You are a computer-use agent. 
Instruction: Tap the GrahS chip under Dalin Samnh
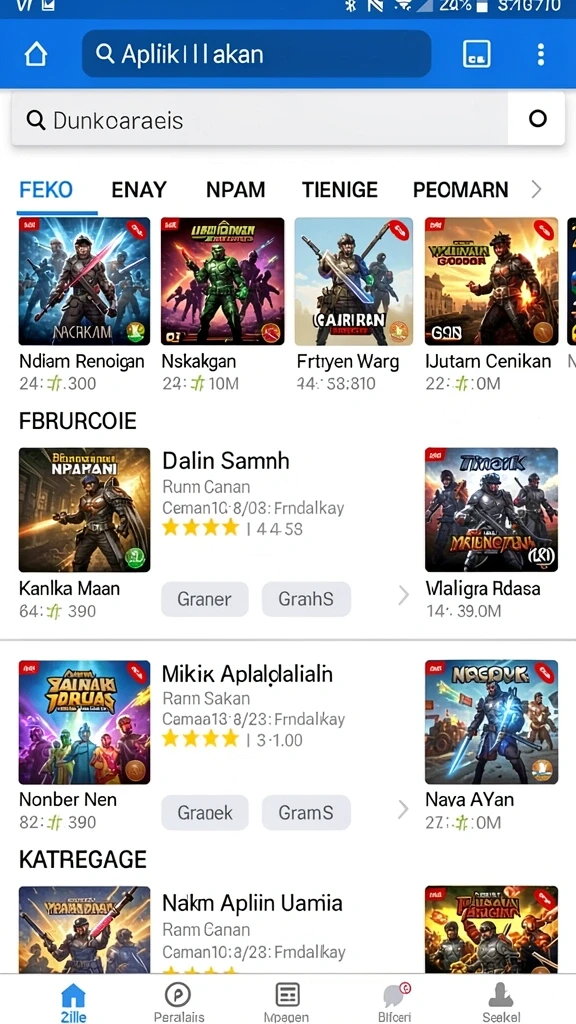[306, 599]
